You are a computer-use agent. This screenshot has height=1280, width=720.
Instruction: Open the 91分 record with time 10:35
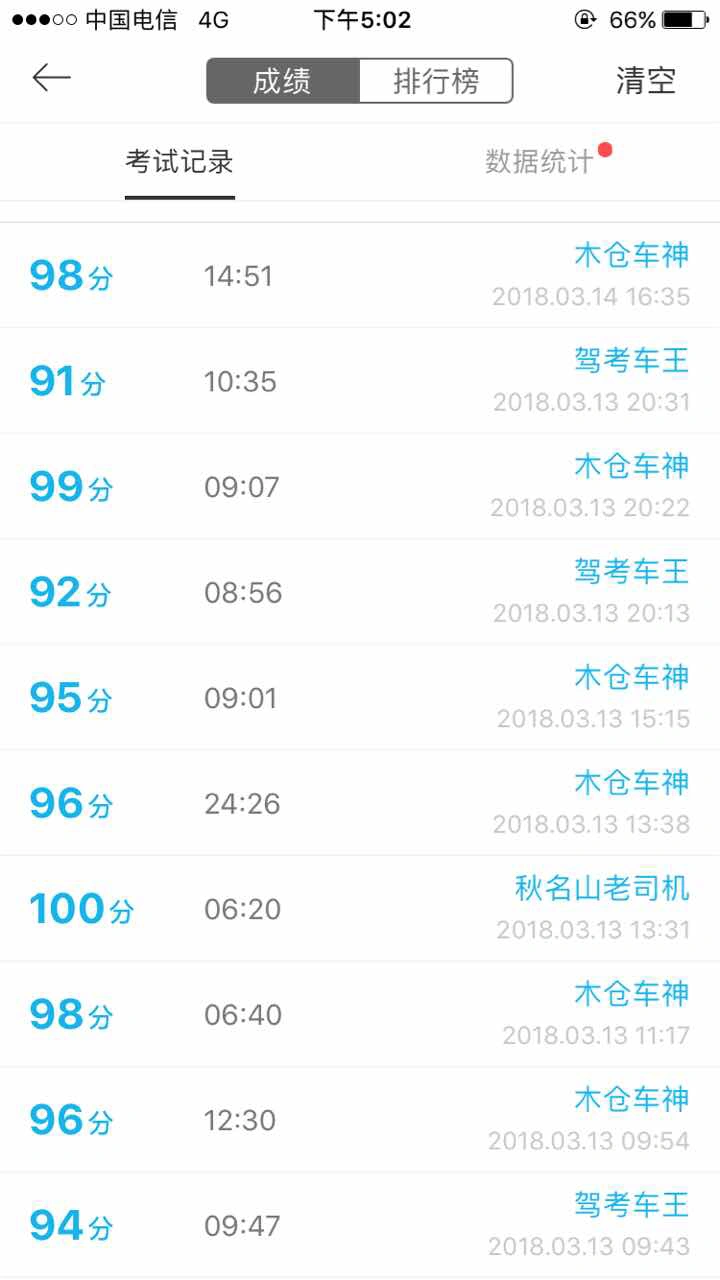point(360,381)
